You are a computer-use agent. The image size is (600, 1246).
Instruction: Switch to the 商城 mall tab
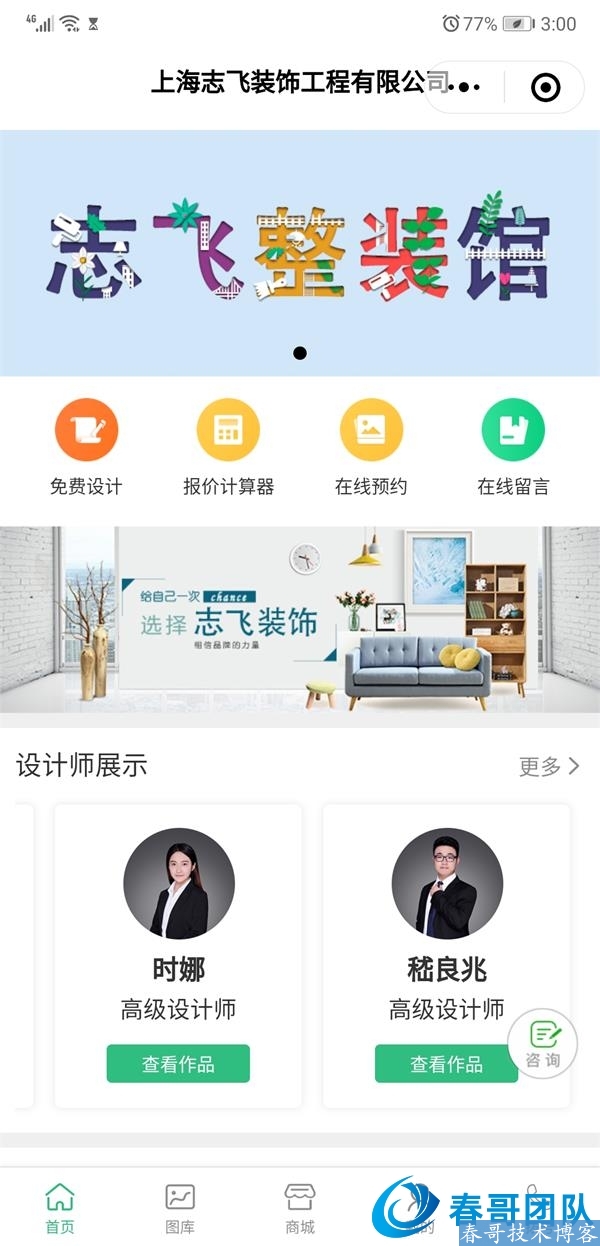point(300,1208)
